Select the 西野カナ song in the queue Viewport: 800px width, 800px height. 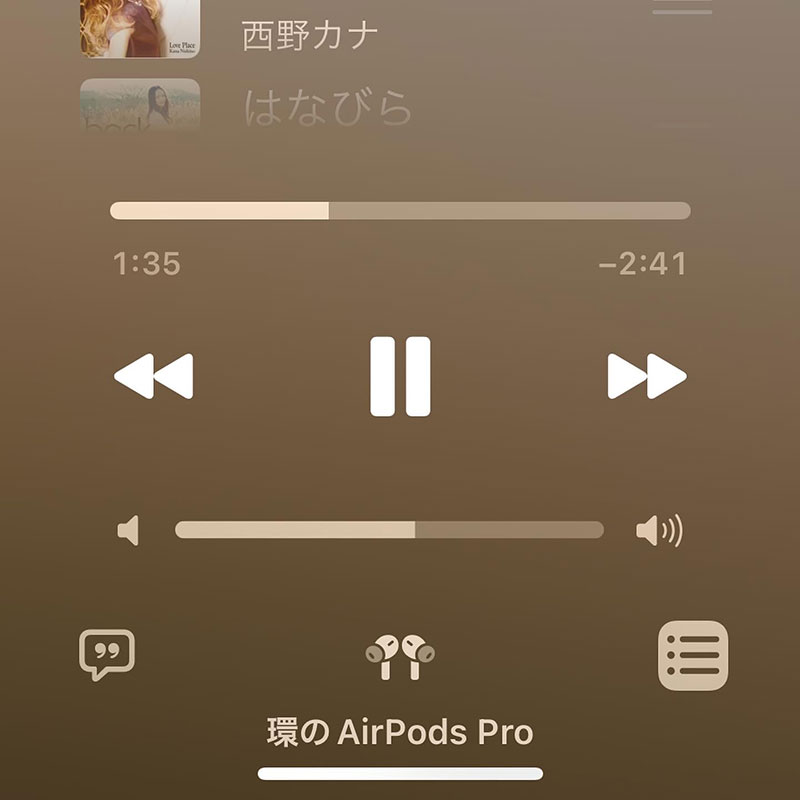pos(310,35)
